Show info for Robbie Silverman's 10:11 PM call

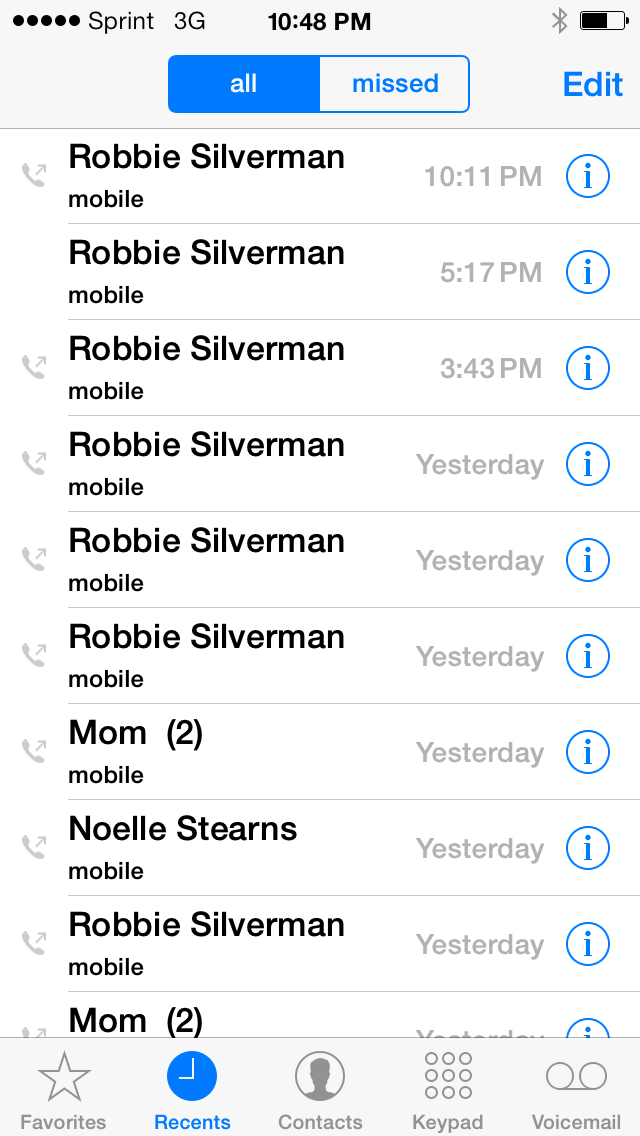pyautogui.click(x=588, y=177)
